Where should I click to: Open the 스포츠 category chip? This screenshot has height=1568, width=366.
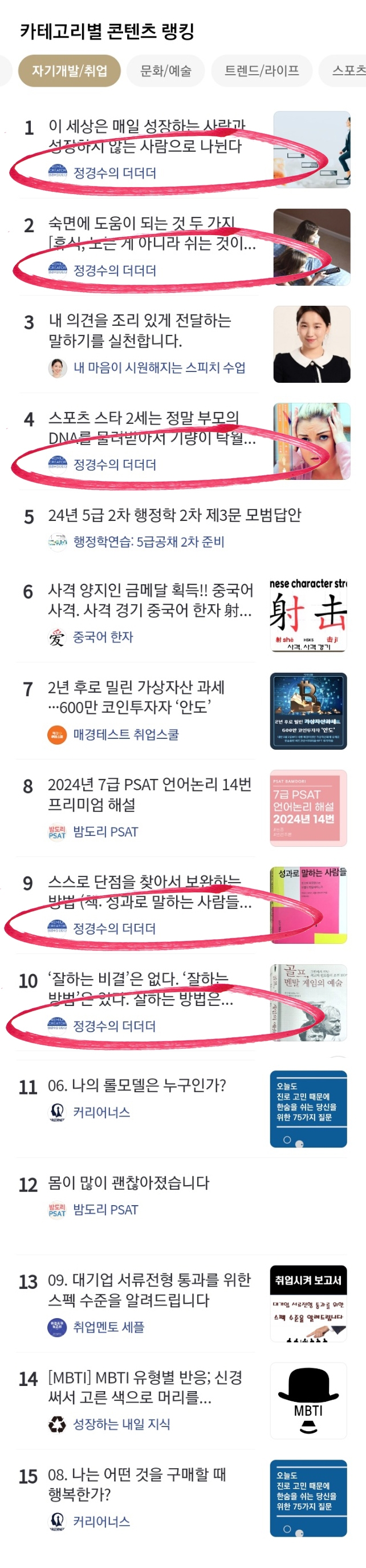348,71
